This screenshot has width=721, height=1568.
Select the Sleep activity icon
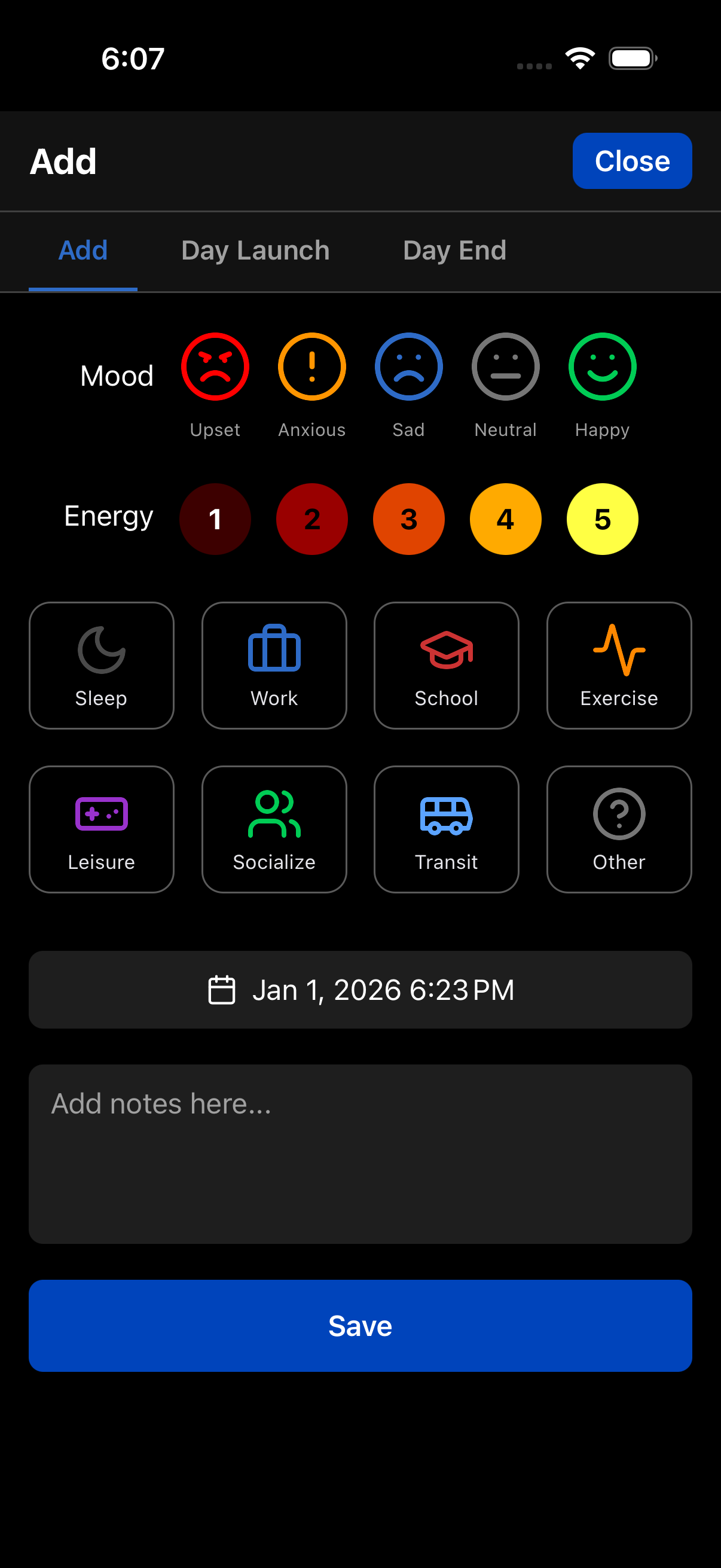pos(101,666)
